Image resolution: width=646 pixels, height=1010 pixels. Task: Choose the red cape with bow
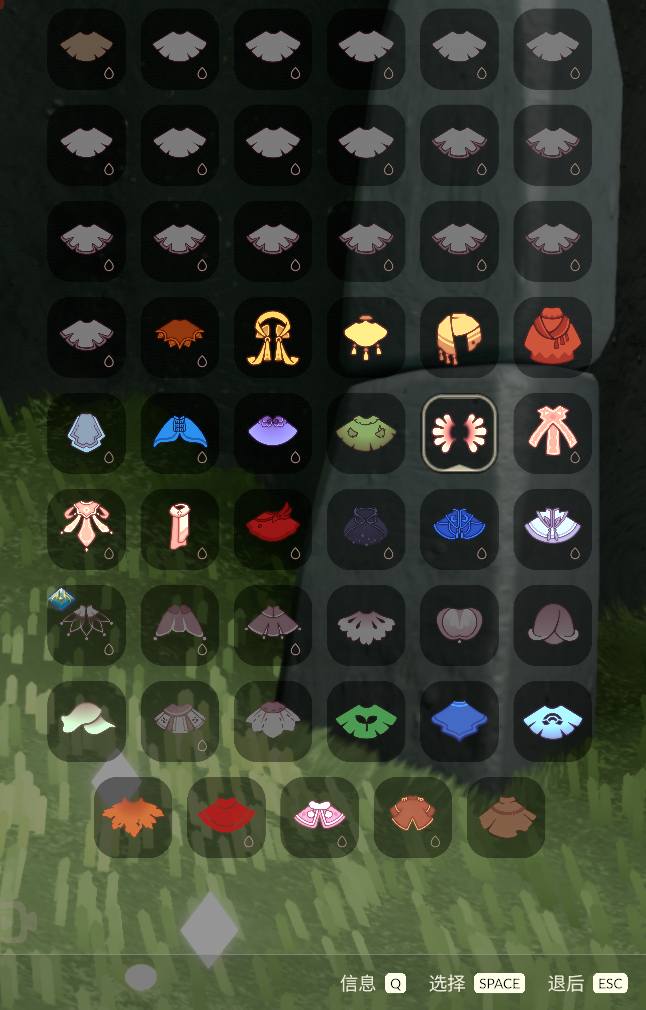273,528
